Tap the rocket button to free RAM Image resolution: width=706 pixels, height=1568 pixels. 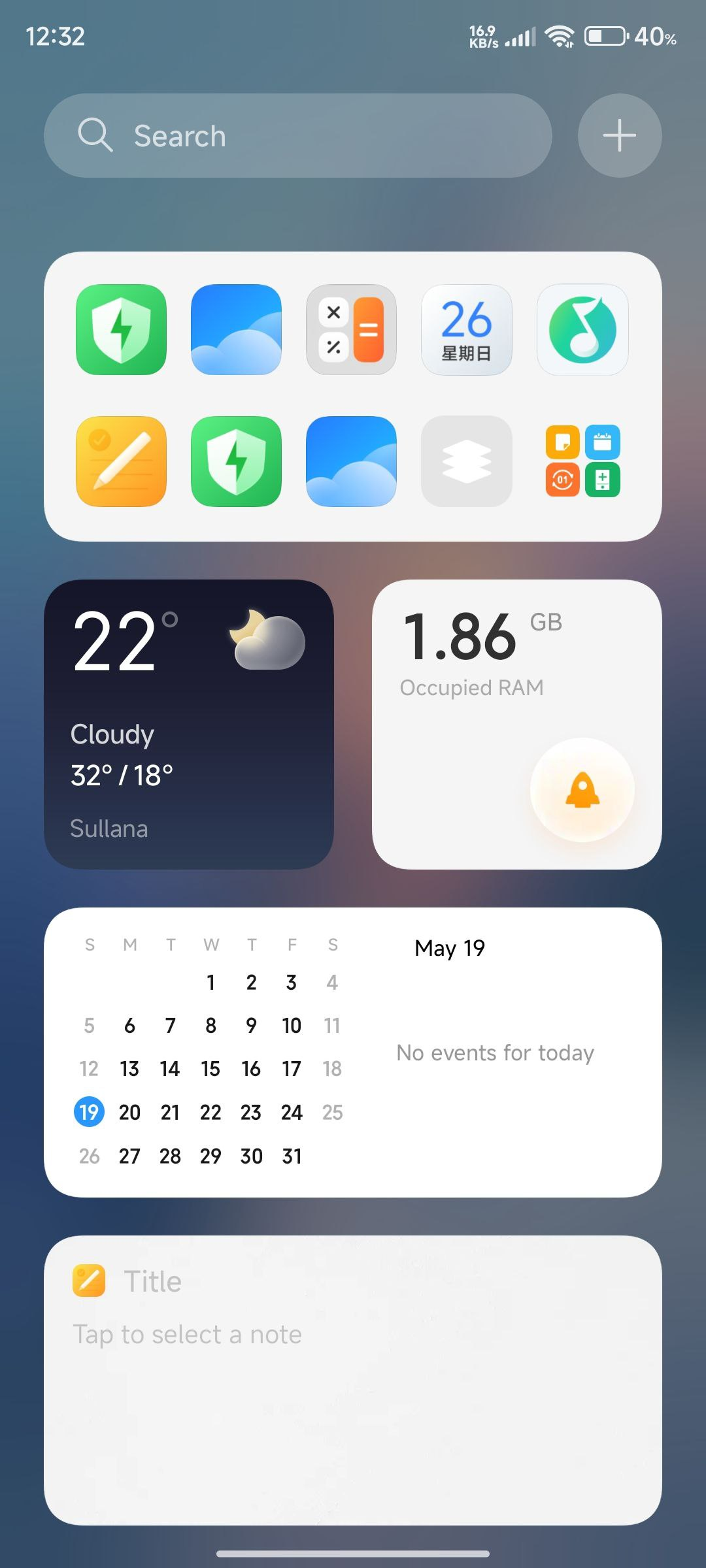(582, 790)
